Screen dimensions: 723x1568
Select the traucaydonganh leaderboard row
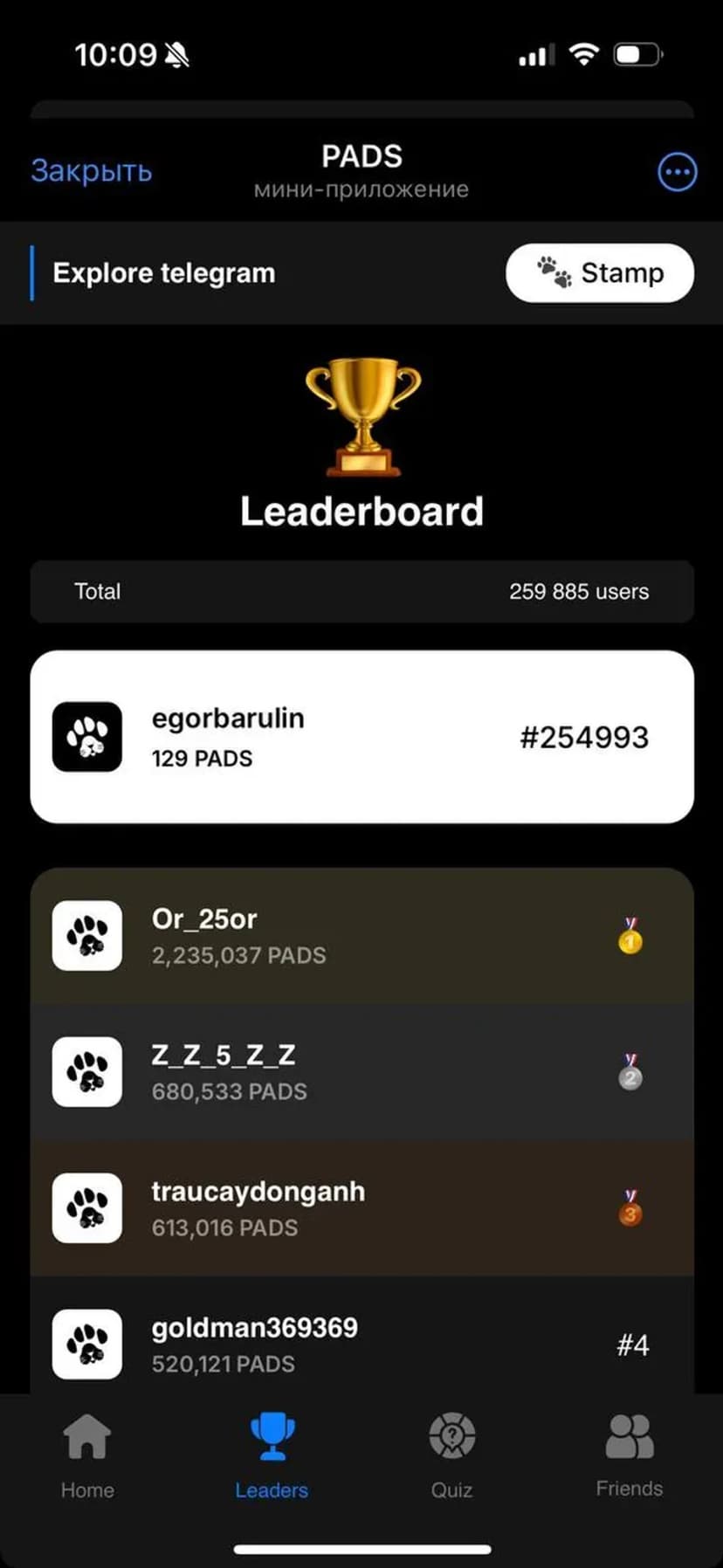[361, 1208]
